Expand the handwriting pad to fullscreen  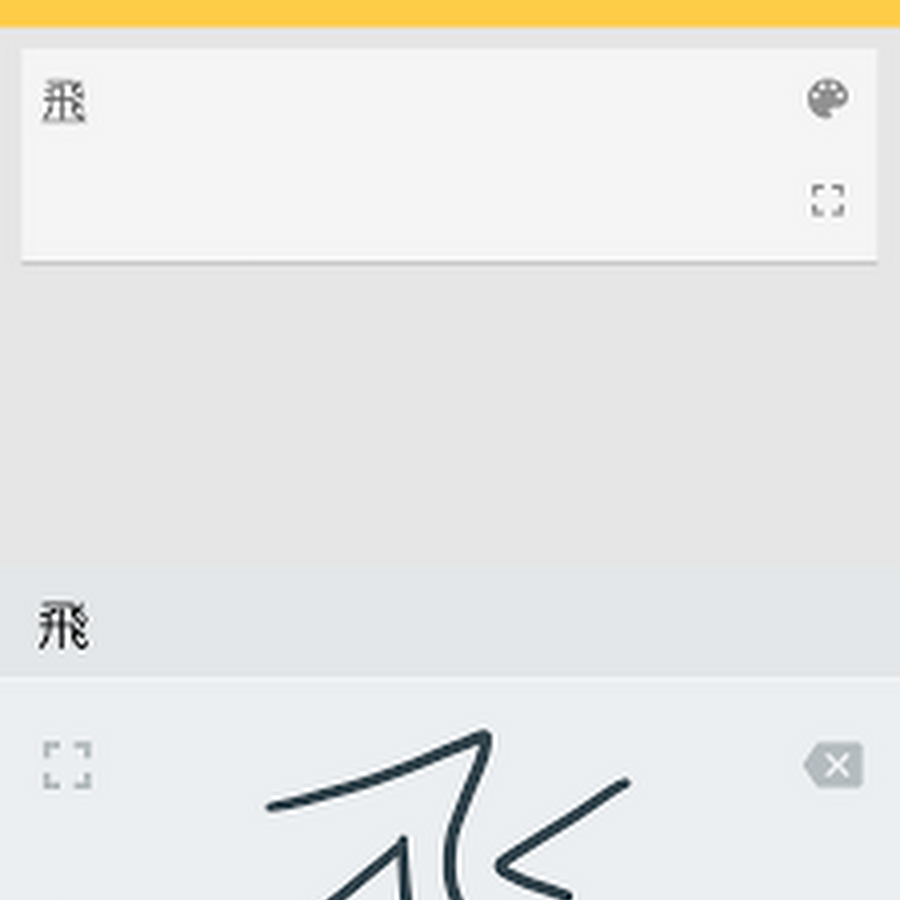pyautogui.click(x=68, y=765)
